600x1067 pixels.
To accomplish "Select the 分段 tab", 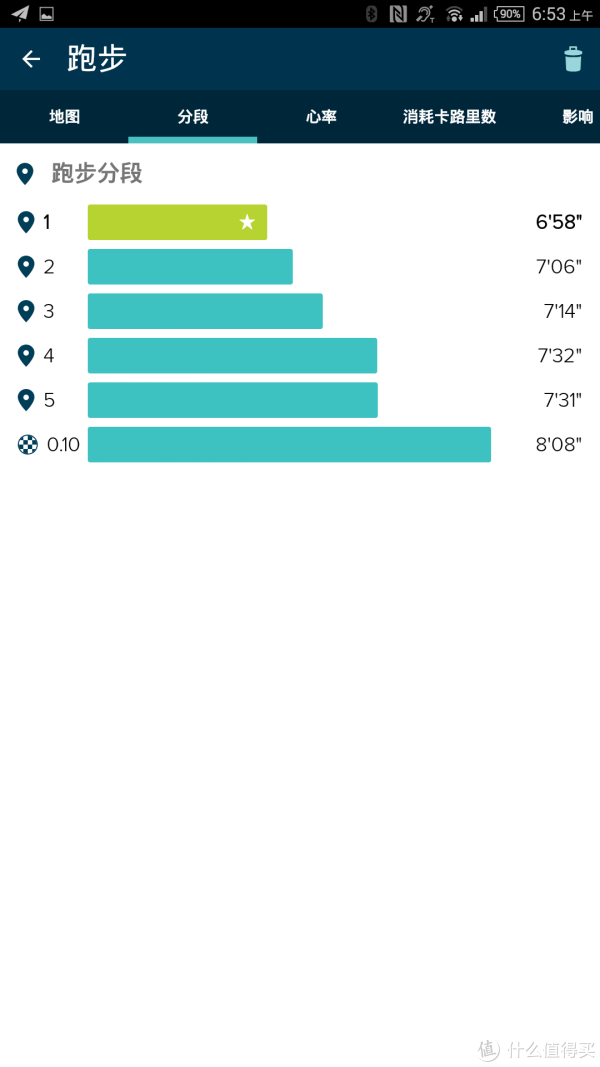I will 193,117.
